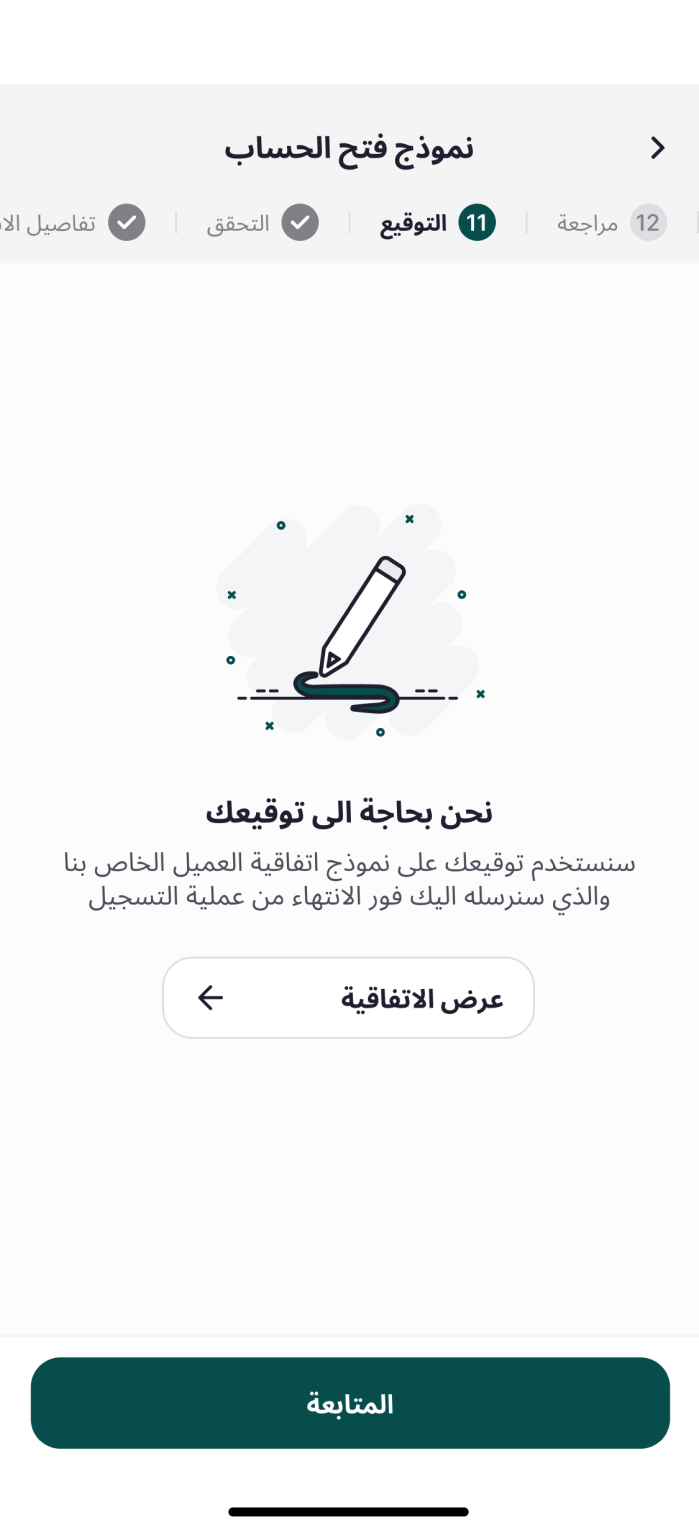Select the التوقيع step 11
The height and width of the screenshot is (1530, 699).
[x=437, y=222]
